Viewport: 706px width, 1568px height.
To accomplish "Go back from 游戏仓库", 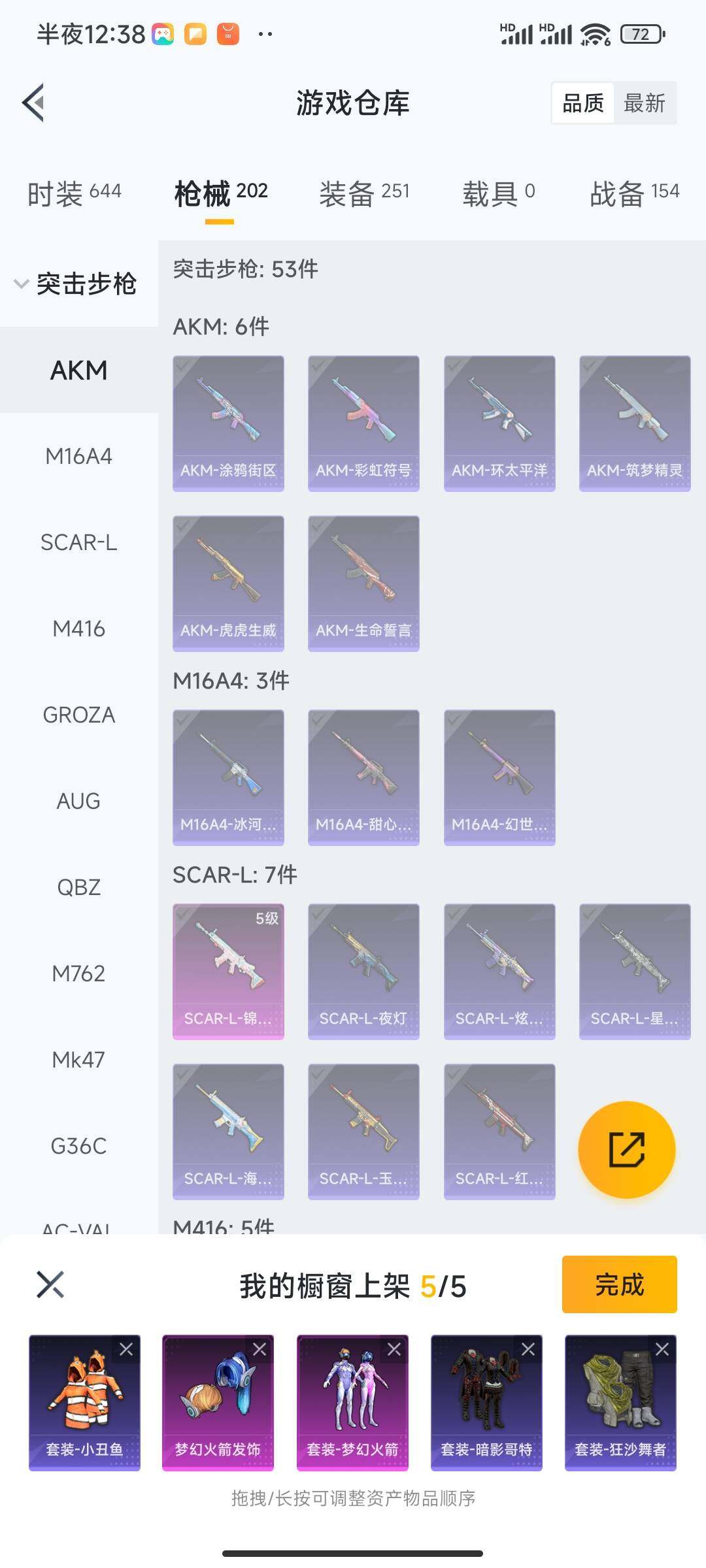I will pos(34,103).
